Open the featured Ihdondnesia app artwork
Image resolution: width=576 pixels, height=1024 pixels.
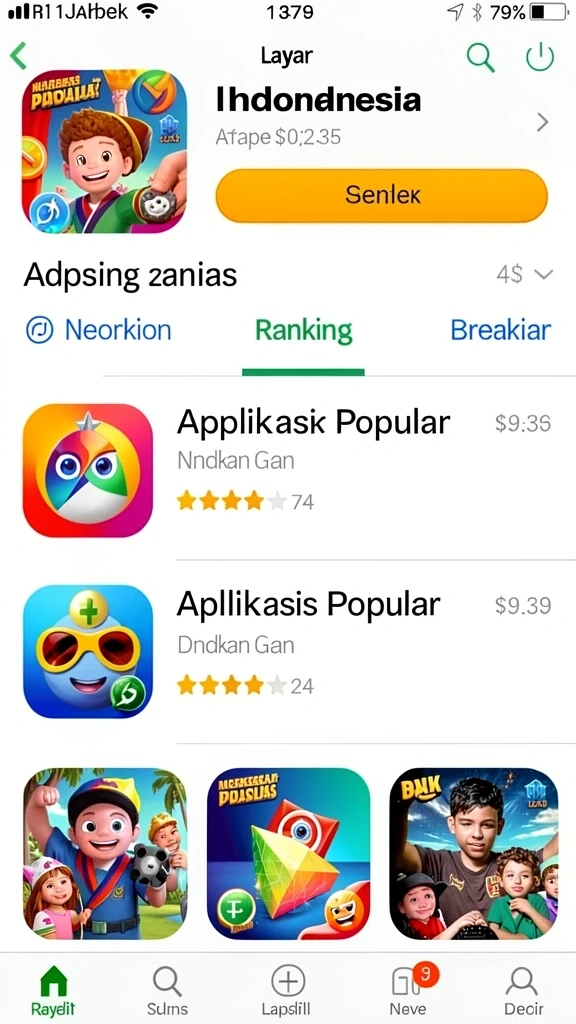(x=104, y=152)
